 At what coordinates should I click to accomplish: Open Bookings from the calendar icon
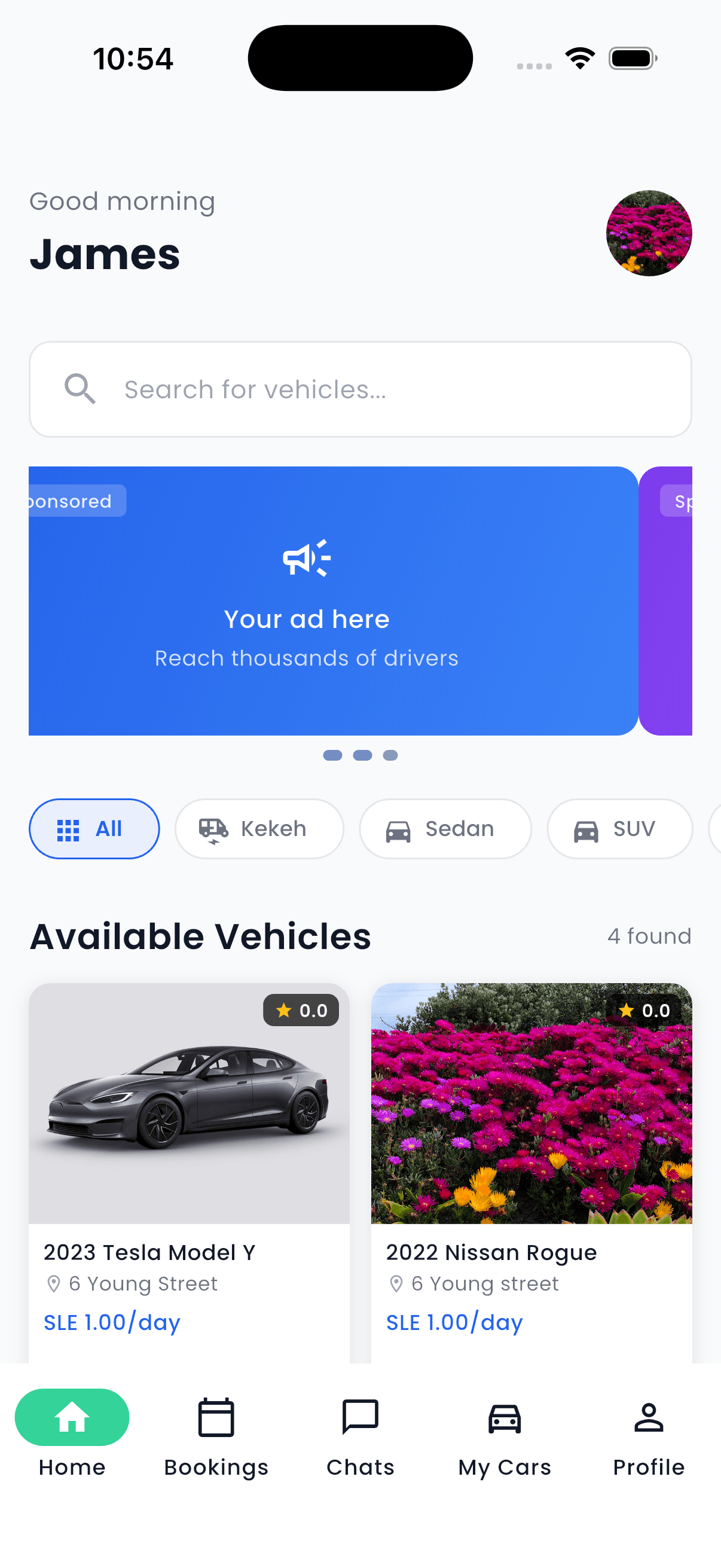point(216,1418)
